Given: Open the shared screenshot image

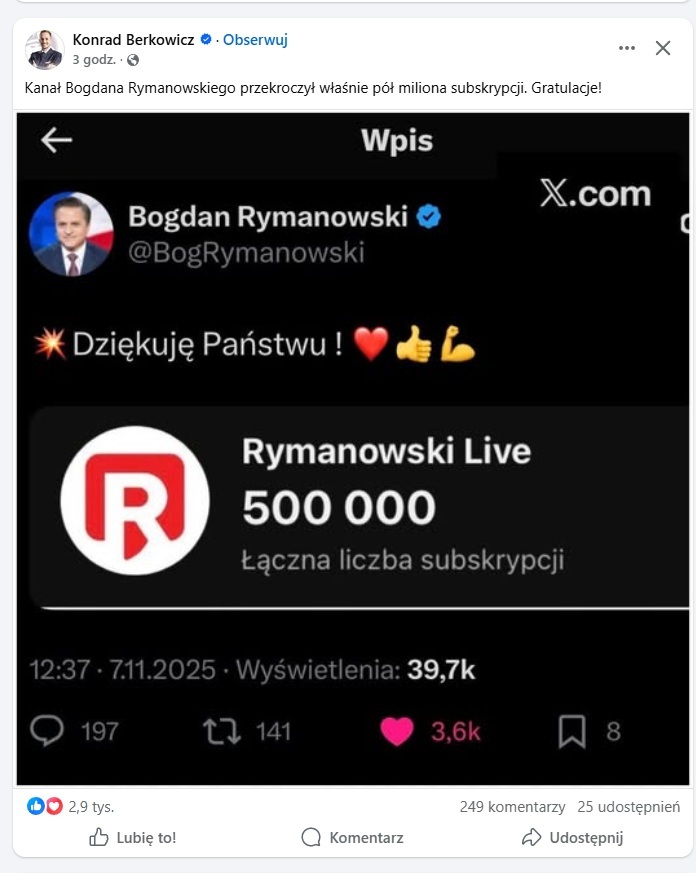Looking at the screenshot, I should click(352, 448).
